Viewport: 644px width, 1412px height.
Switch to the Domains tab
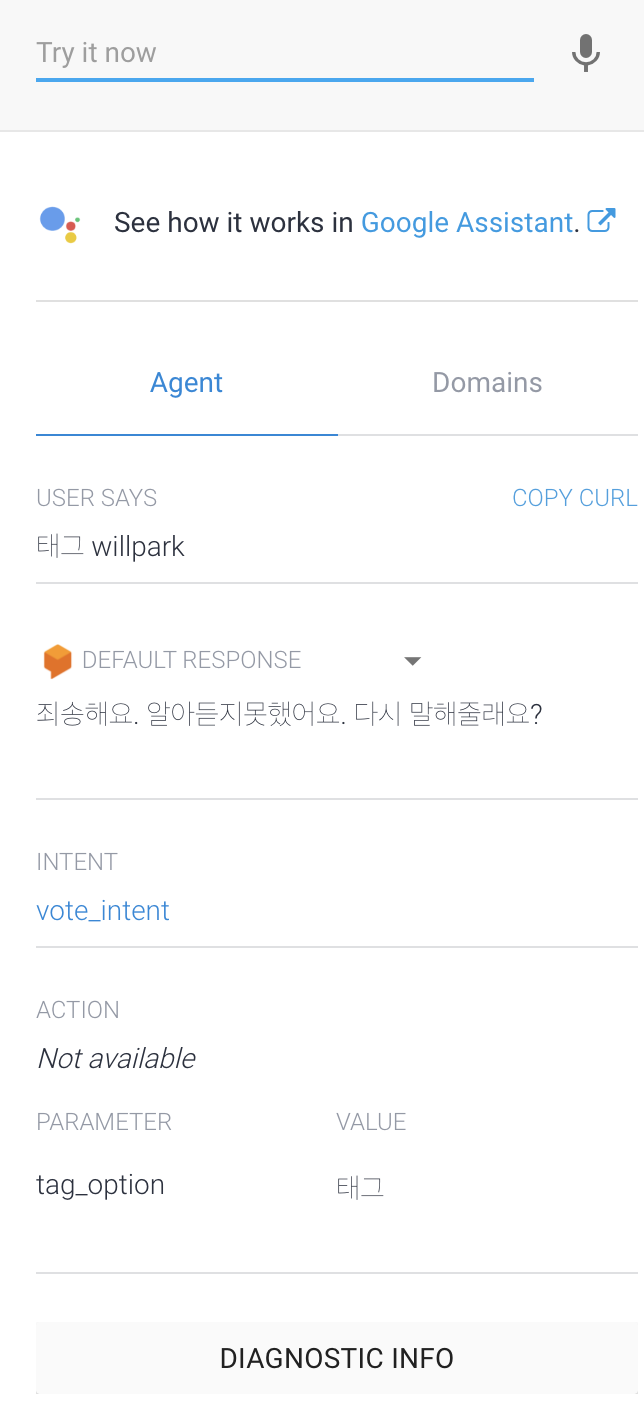click(487, 383)
